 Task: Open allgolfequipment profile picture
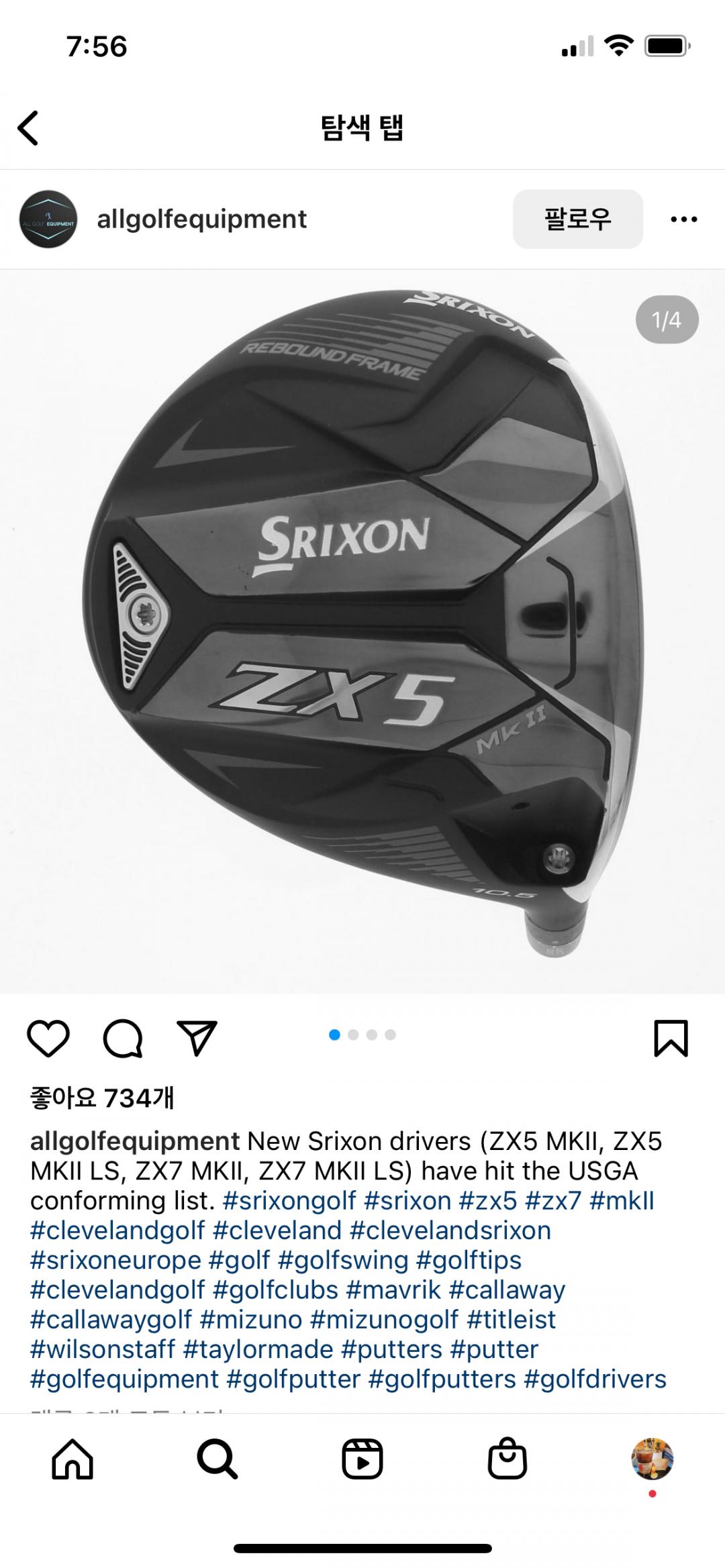point(48,219)
